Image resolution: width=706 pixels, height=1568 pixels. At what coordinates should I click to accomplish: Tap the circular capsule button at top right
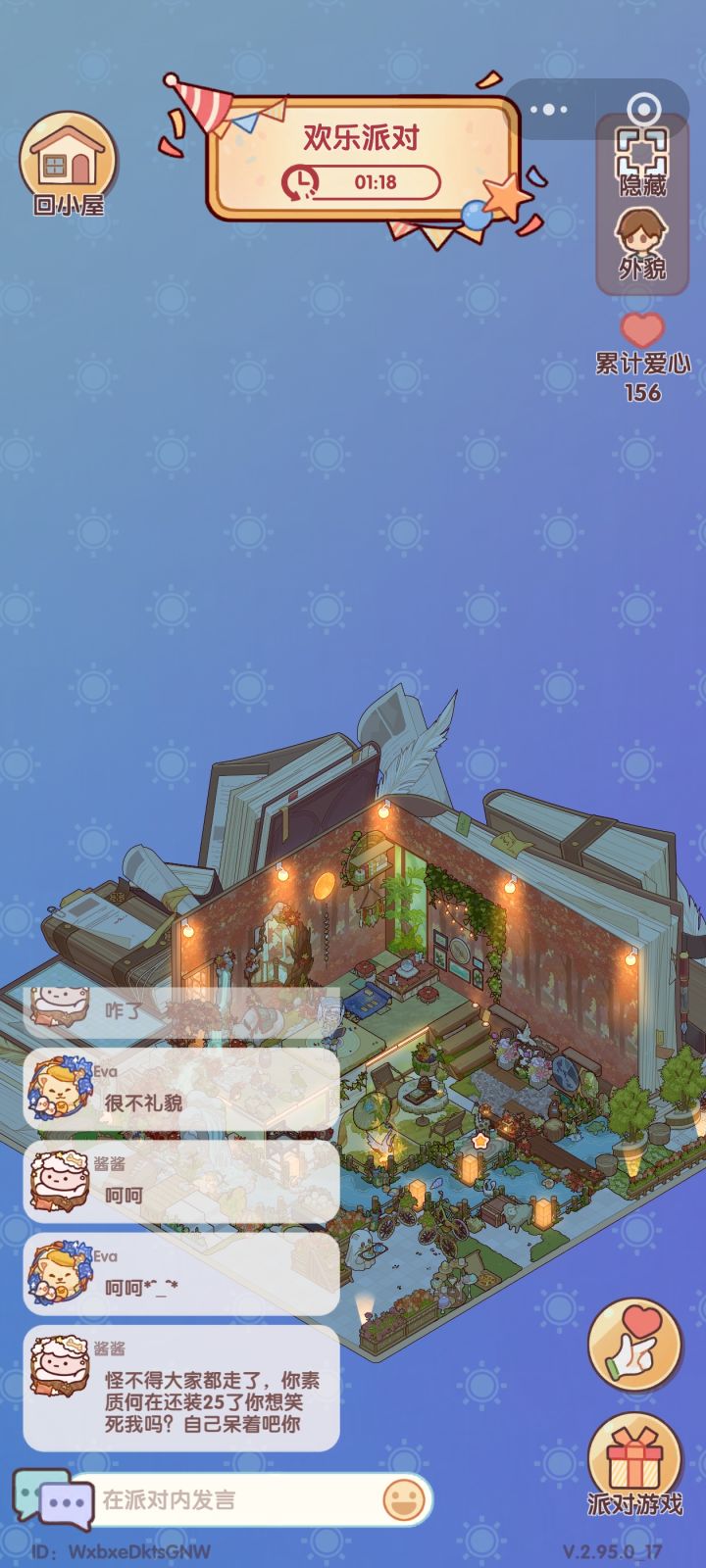pyautogui.click(x=644, y=109)
